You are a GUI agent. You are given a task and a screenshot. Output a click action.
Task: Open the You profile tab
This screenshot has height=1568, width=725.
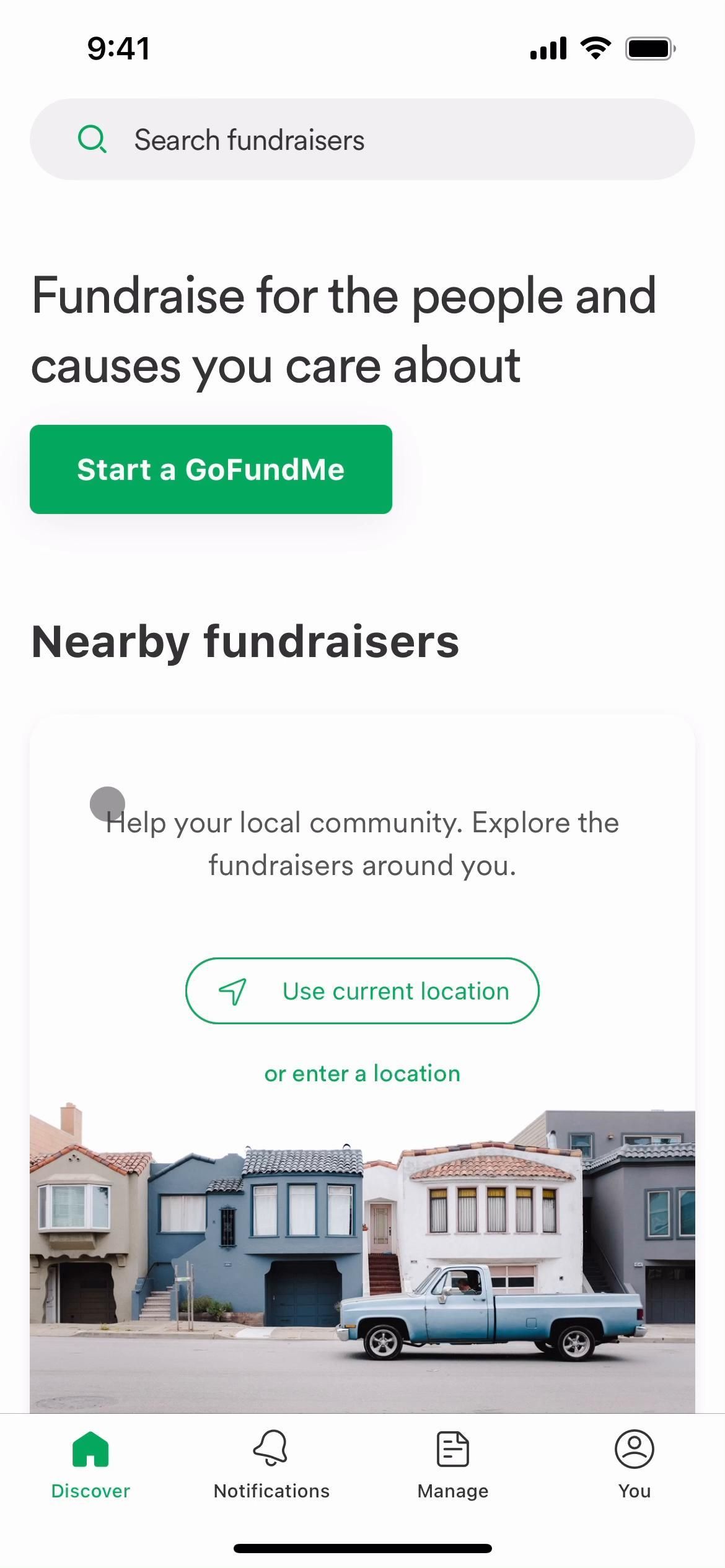click(634, 1464)
